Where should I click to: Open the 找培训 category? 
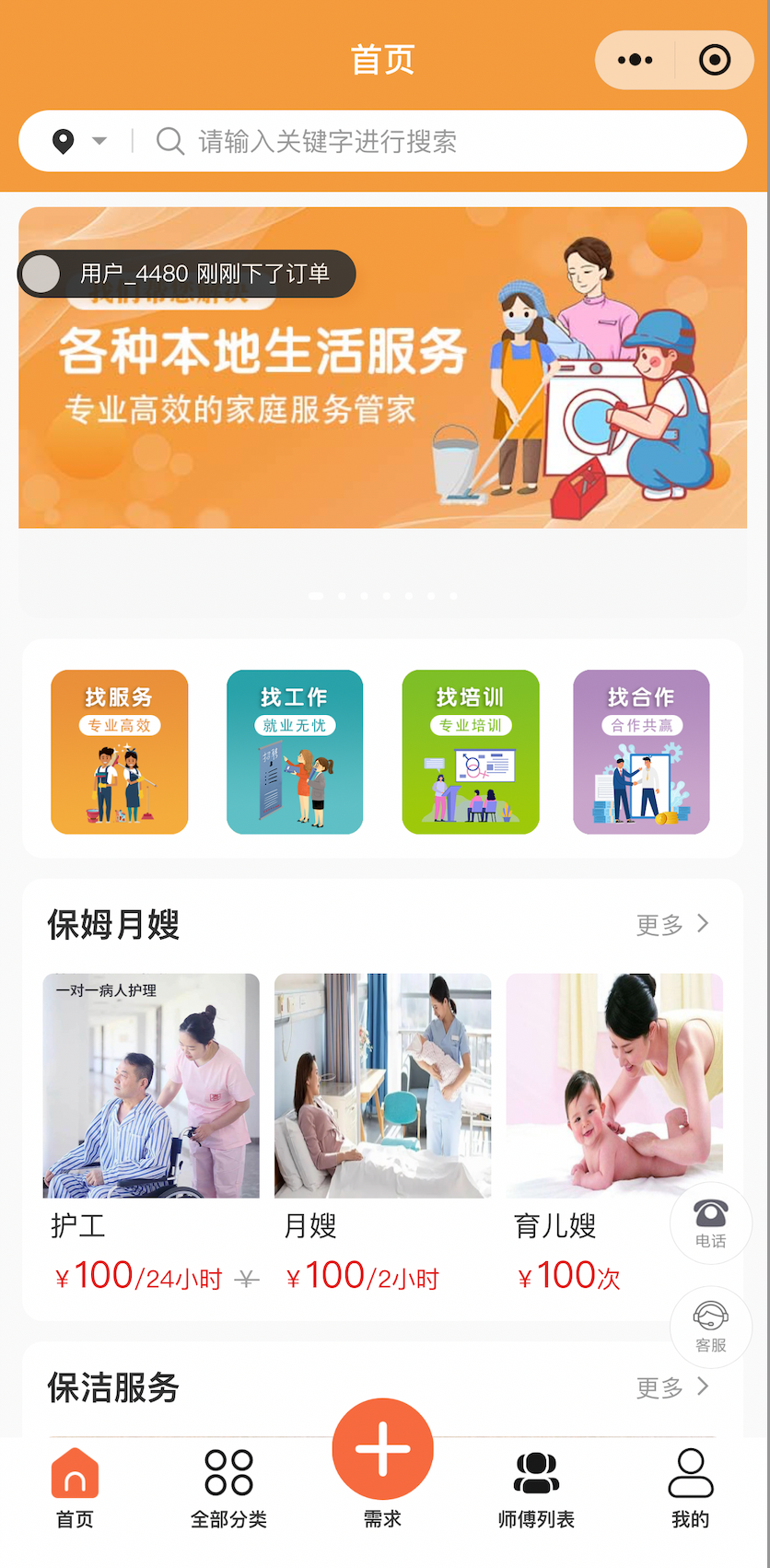coord(471,752)
